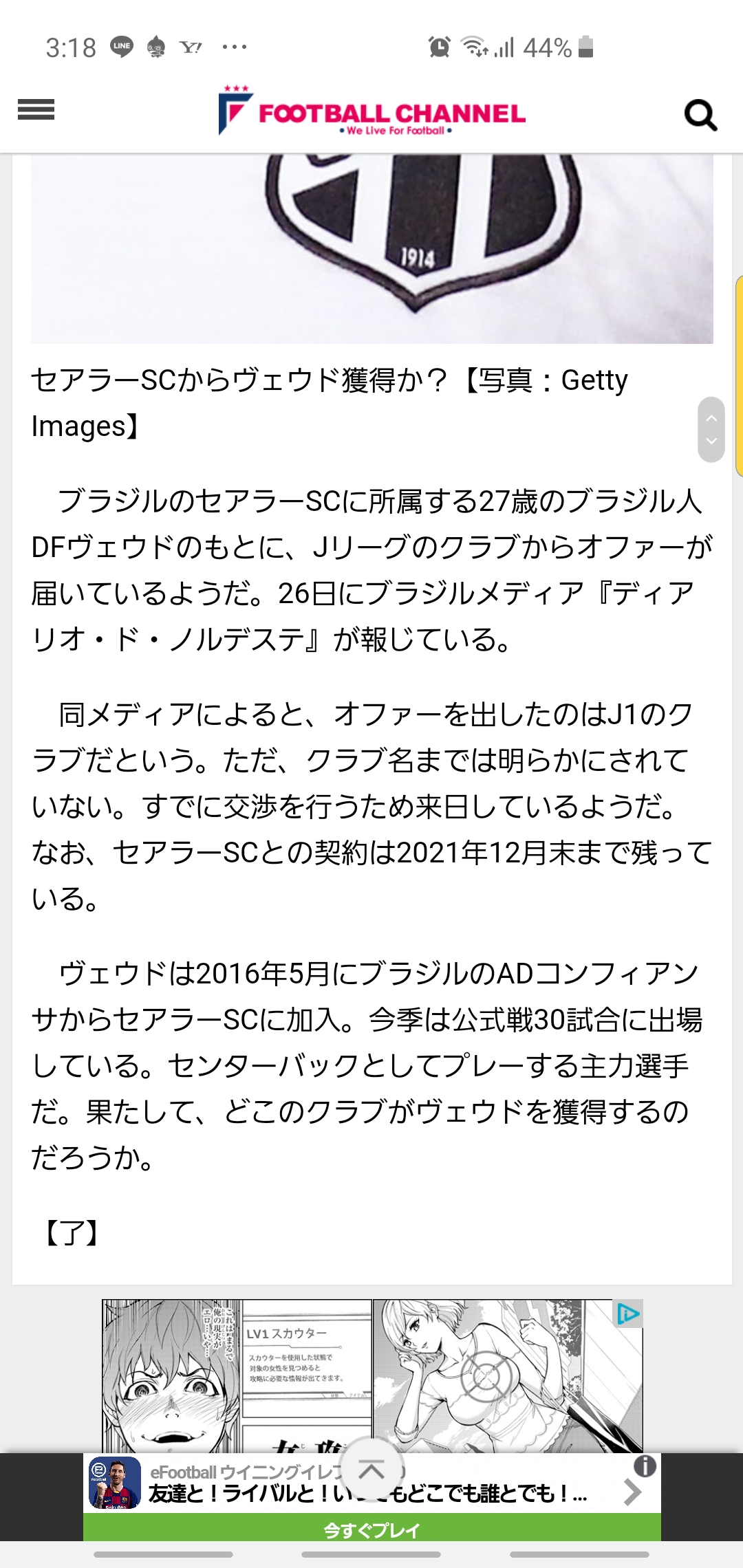Go to Football Channel home via logo
Screen dimensions: 743x1568
(372, 112)
